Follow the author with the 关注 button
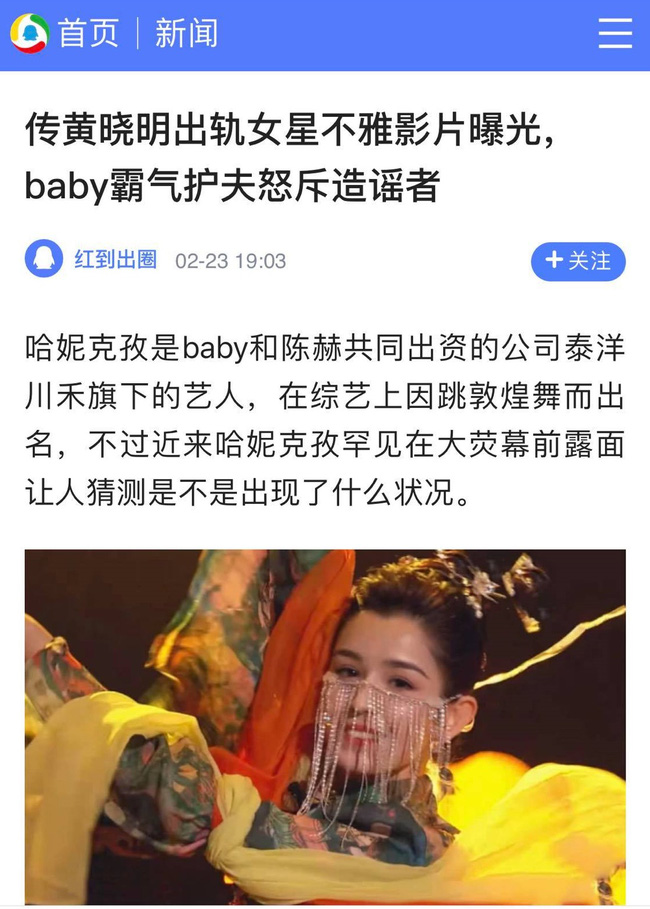This screenshot has height=909, width=650. point(578,261)
